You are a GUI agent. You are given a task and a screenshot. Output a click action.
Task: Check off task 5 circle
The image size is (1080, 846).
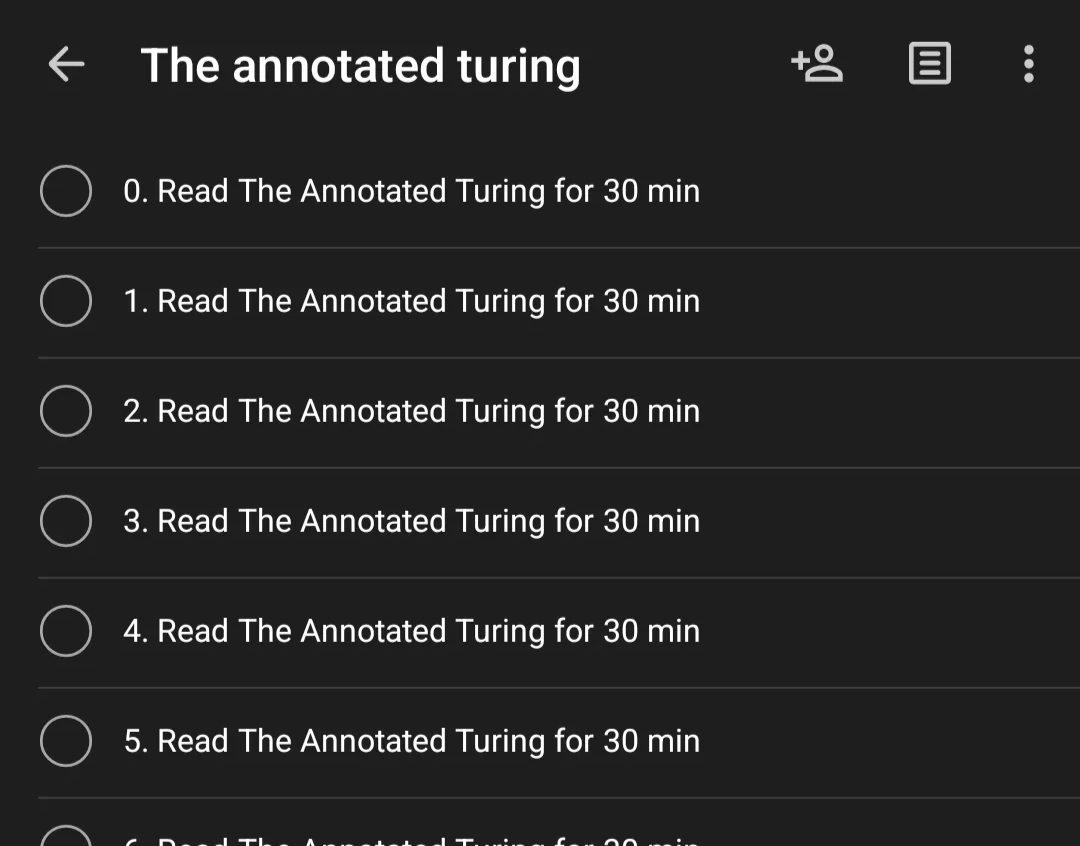coord(66,741)
